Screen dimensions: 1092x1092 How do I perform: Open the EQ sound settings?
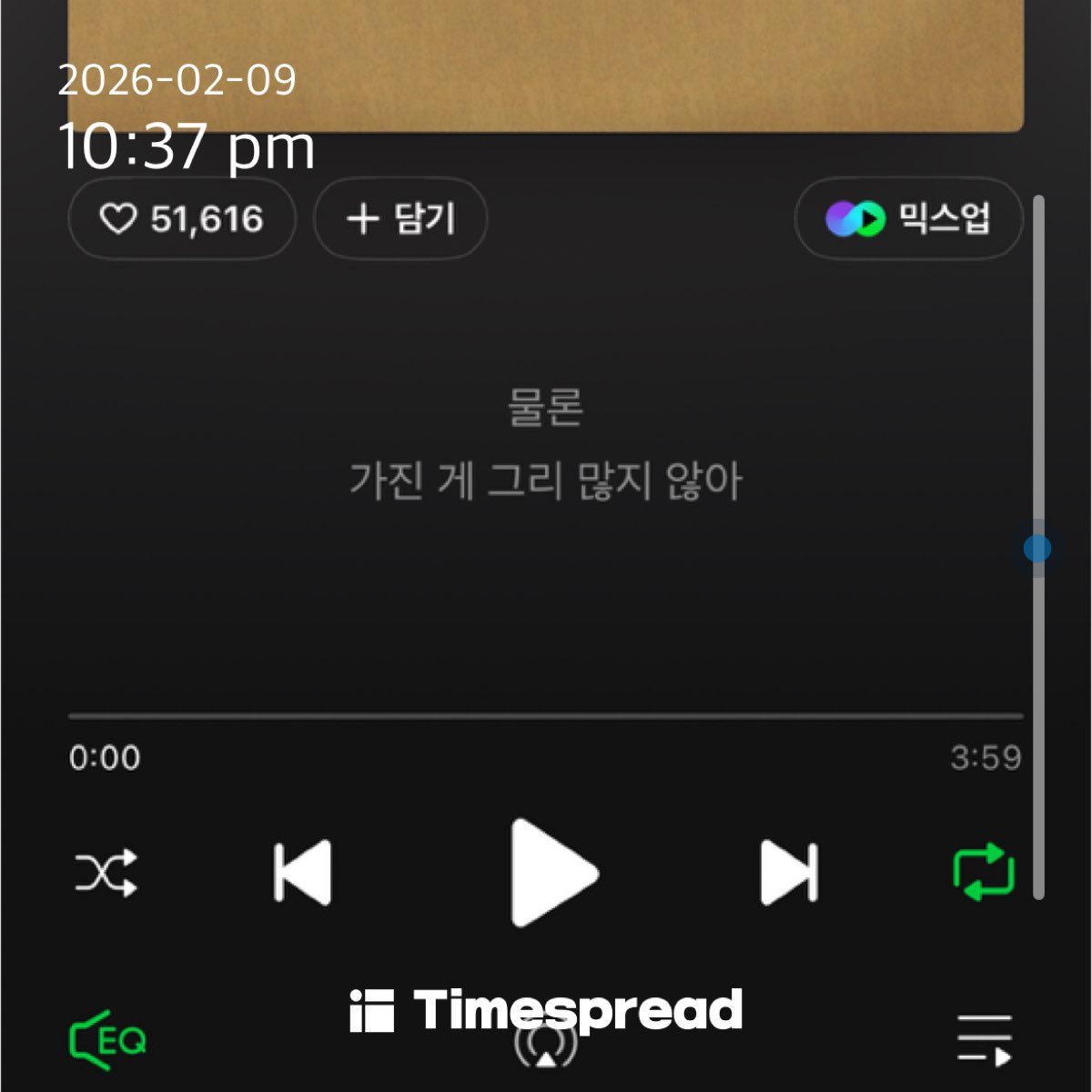click(107, 1040)
